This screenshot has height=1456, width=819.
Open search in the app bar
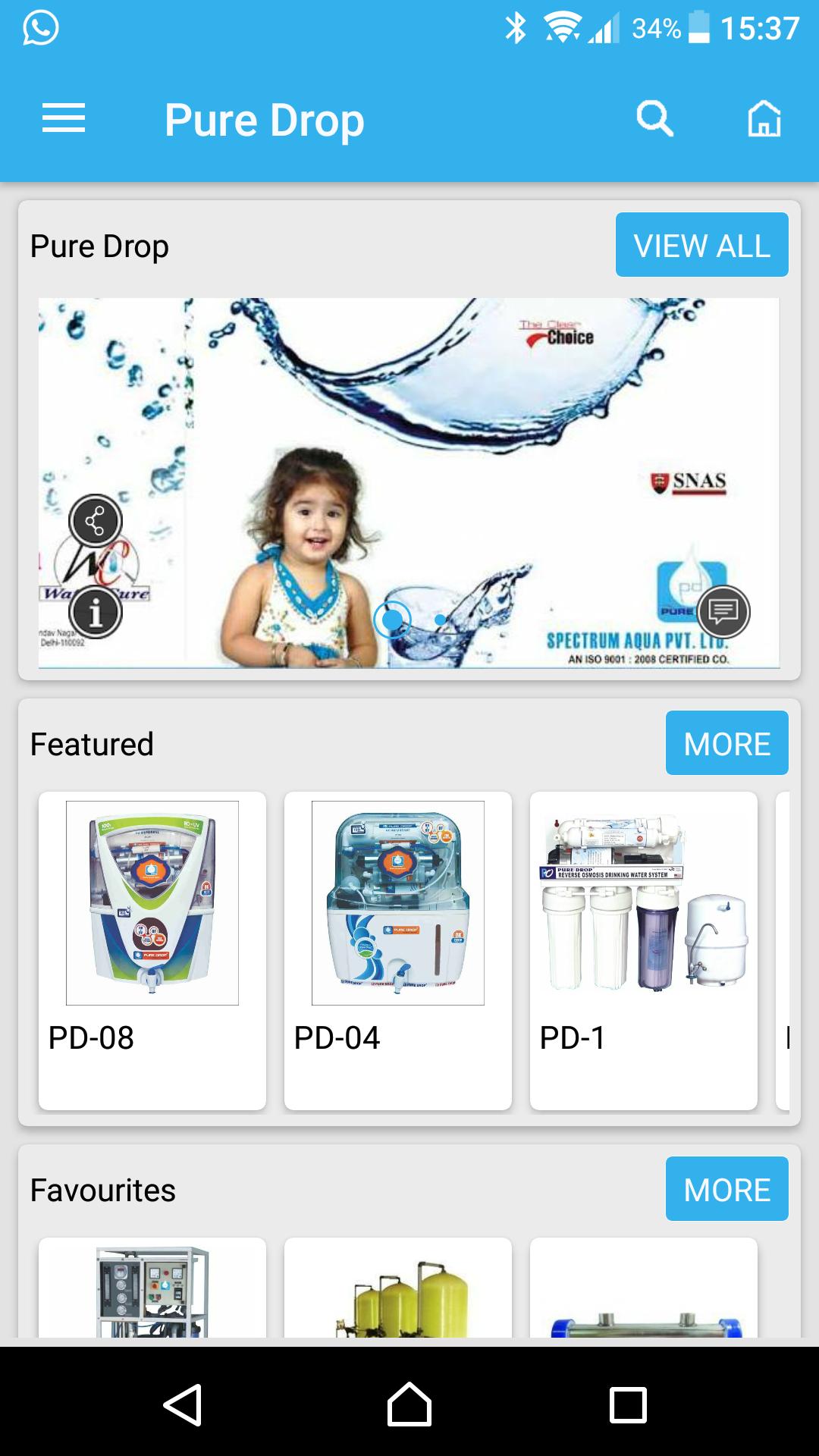(654, 119)
